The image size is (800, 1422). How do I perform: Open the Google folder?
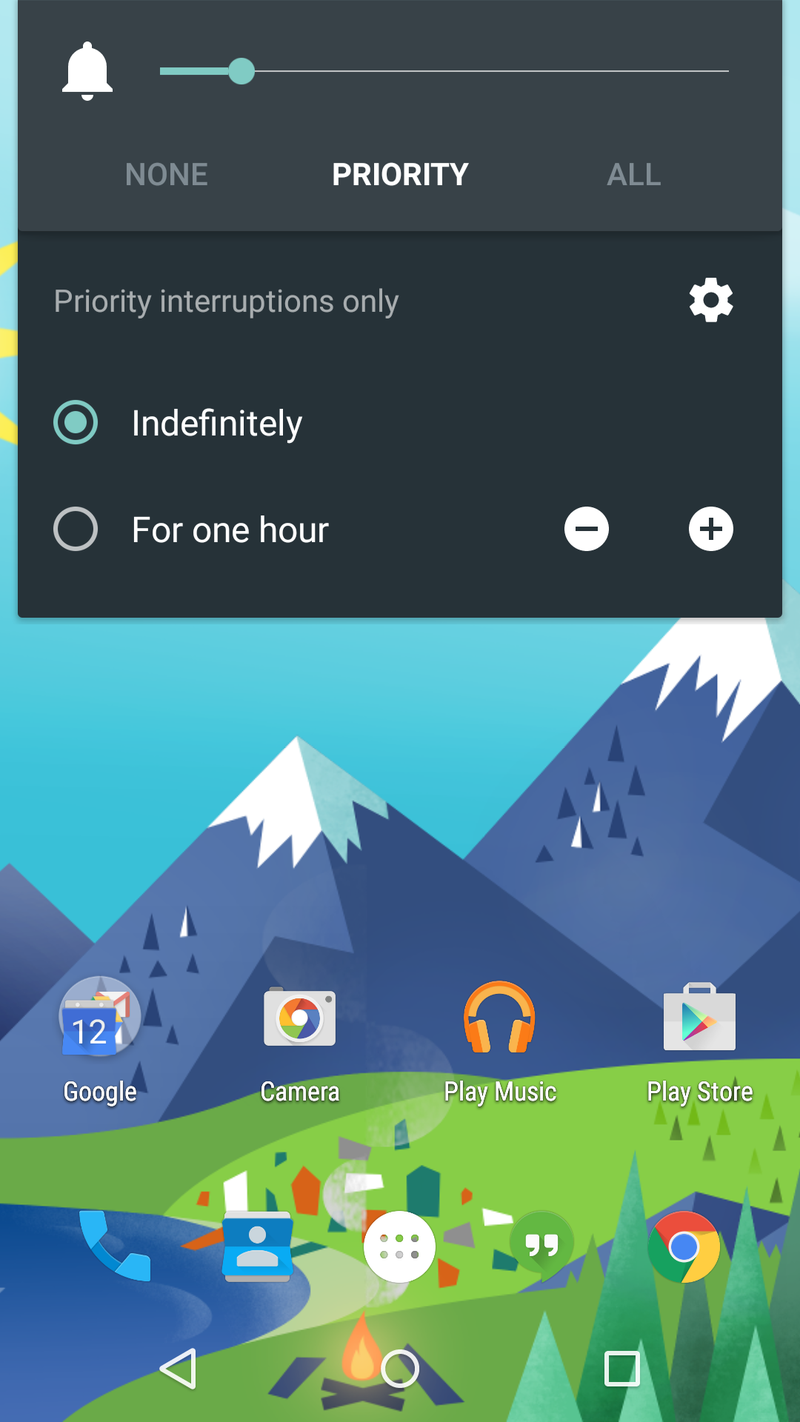[100, 1017]
